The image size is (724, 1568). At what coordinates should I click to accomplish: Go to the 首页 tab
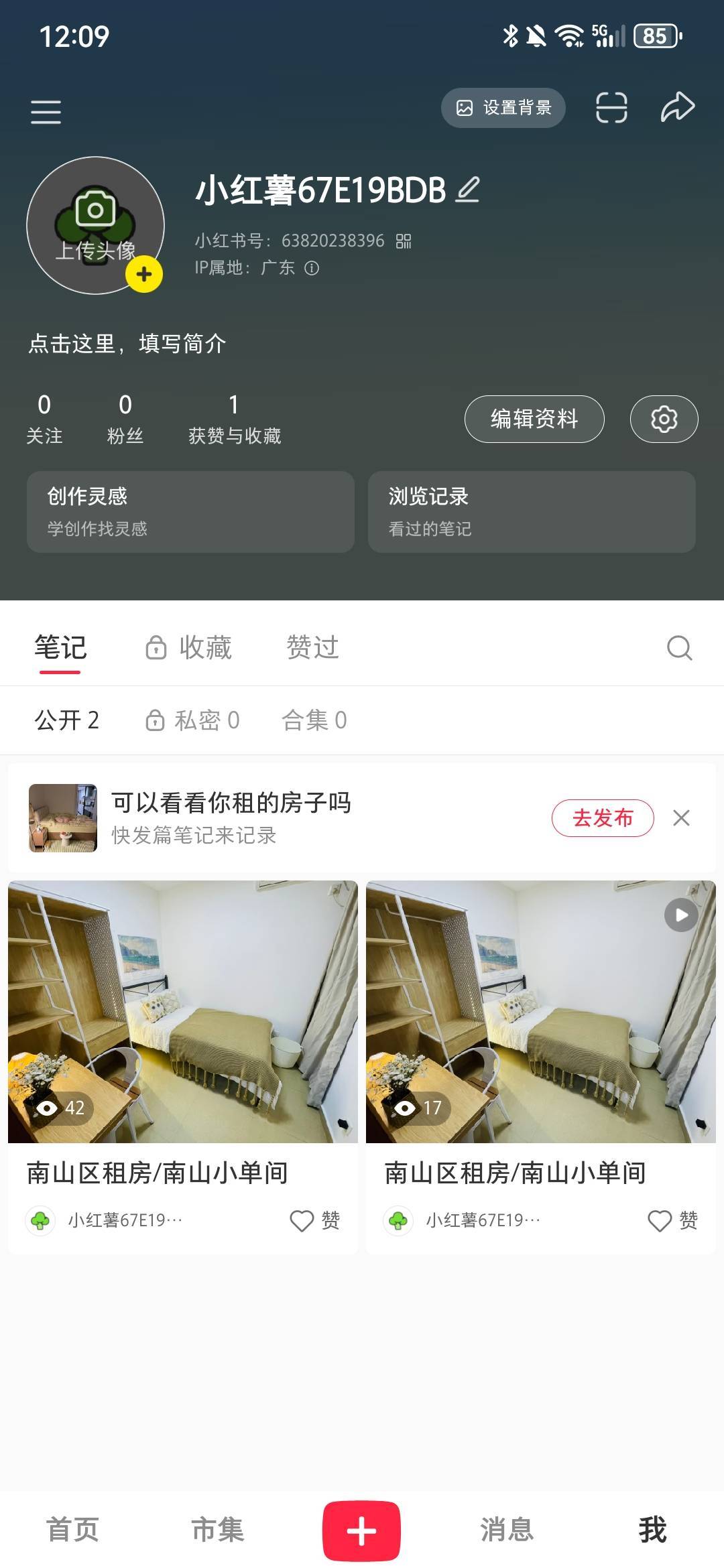[72, 1530]
